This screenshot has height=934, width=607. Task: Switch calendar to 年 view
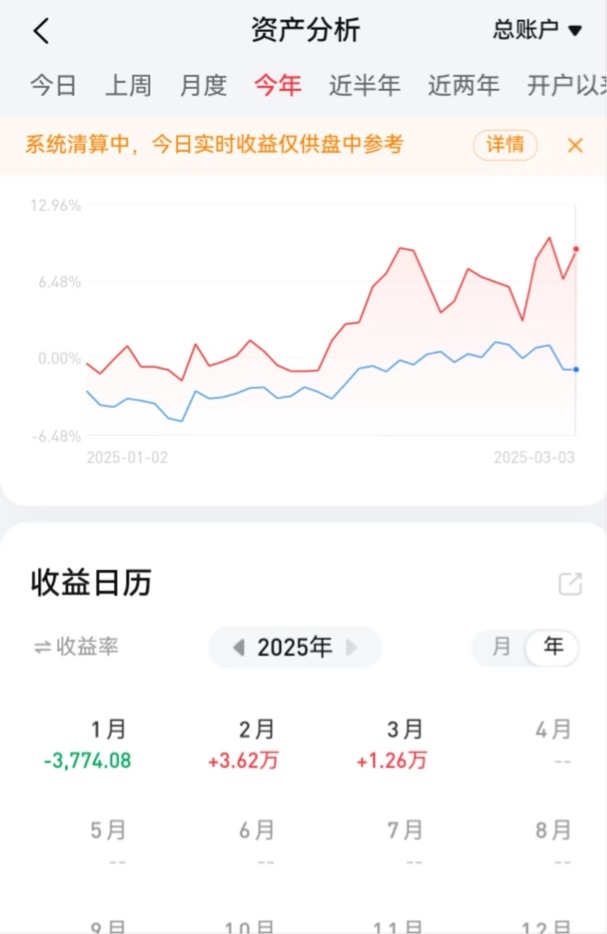pos(553,647)
